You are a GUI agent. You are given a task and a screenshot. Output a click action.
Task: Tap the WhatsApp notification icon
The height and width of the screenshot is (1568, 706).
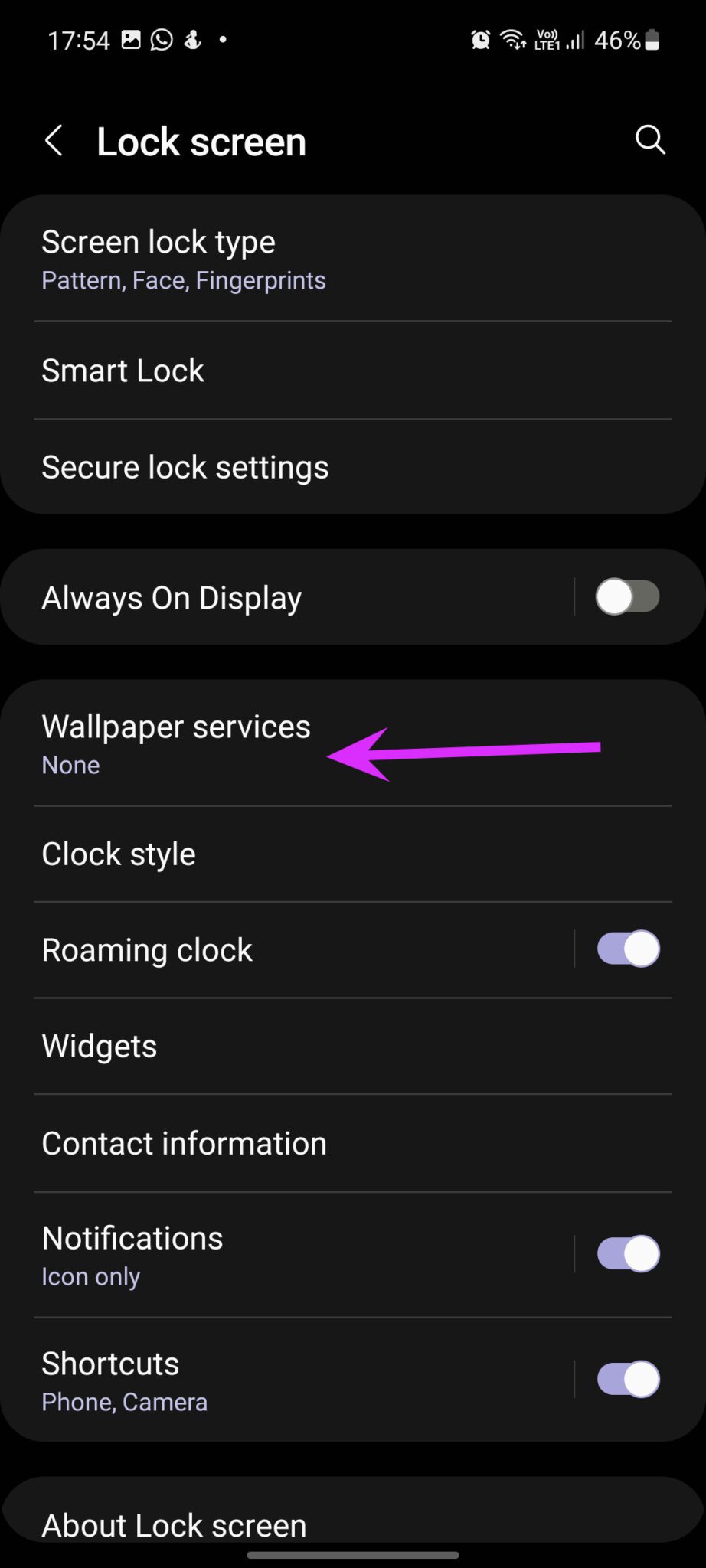pyautogui.click(x=162, y=38)
